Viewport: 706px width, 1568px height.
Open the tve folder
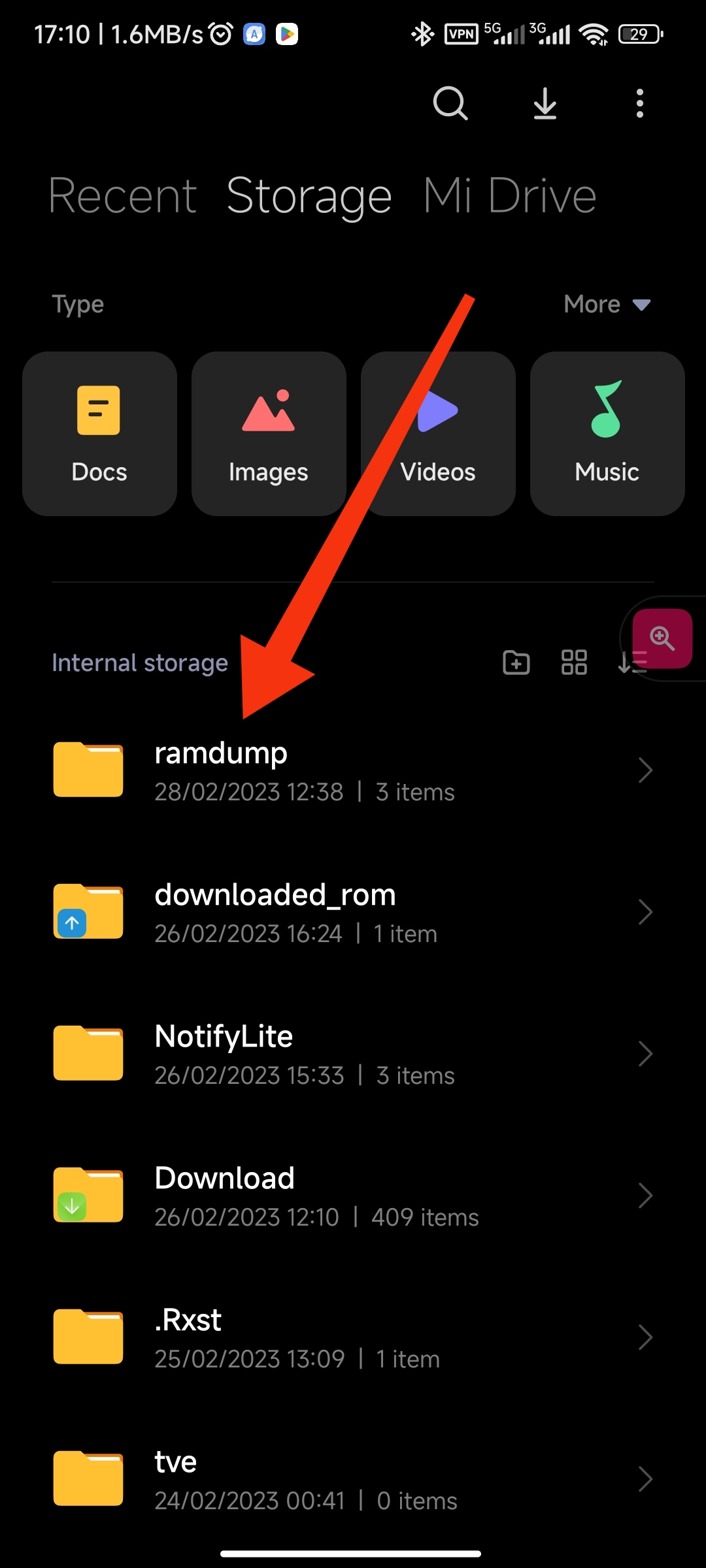pyautogui.click(x=353, y=1479)
